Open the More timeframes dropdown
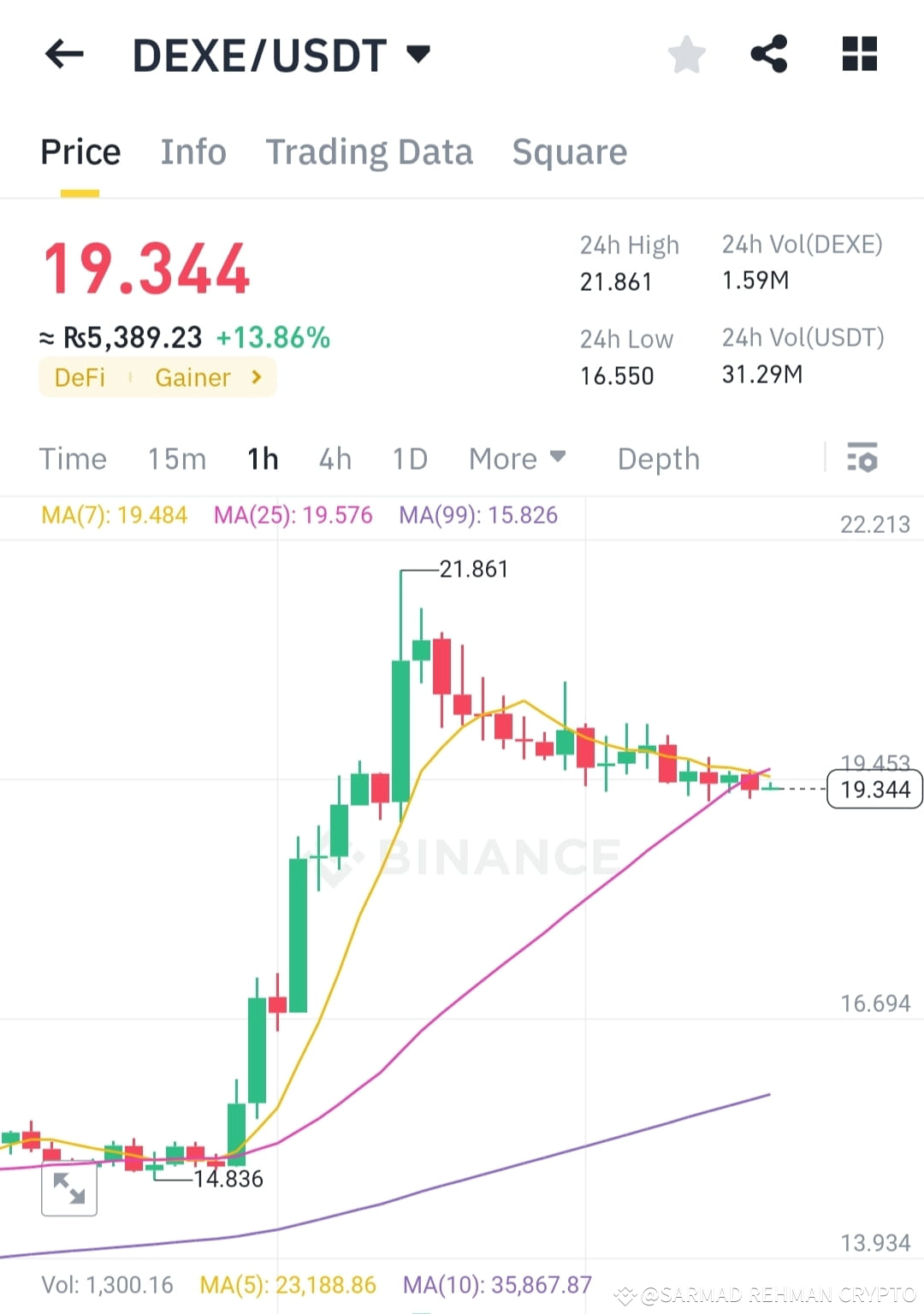Viewport: 924px width, 1314px height. 516,459
